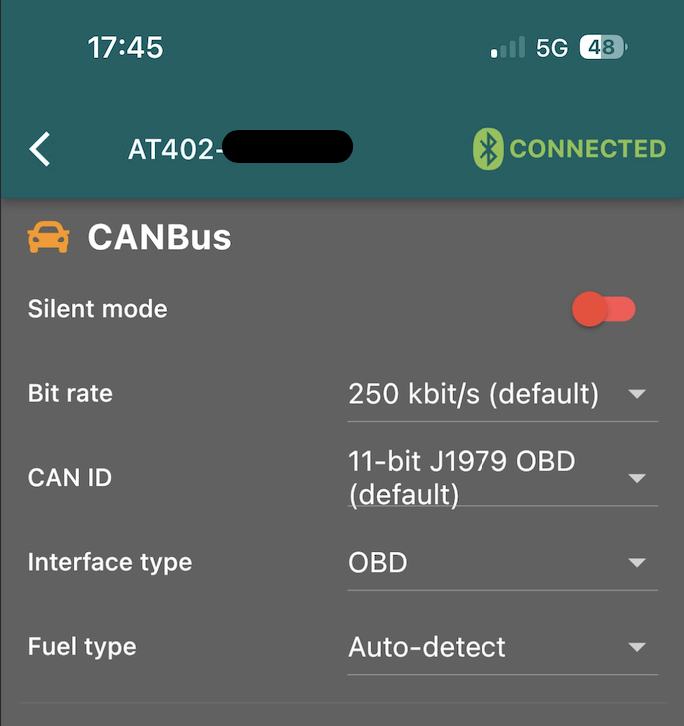Viewport: 684px width, 726px height.
Task: Expand the CAN ID dropdown
Action: pos(501,478)
